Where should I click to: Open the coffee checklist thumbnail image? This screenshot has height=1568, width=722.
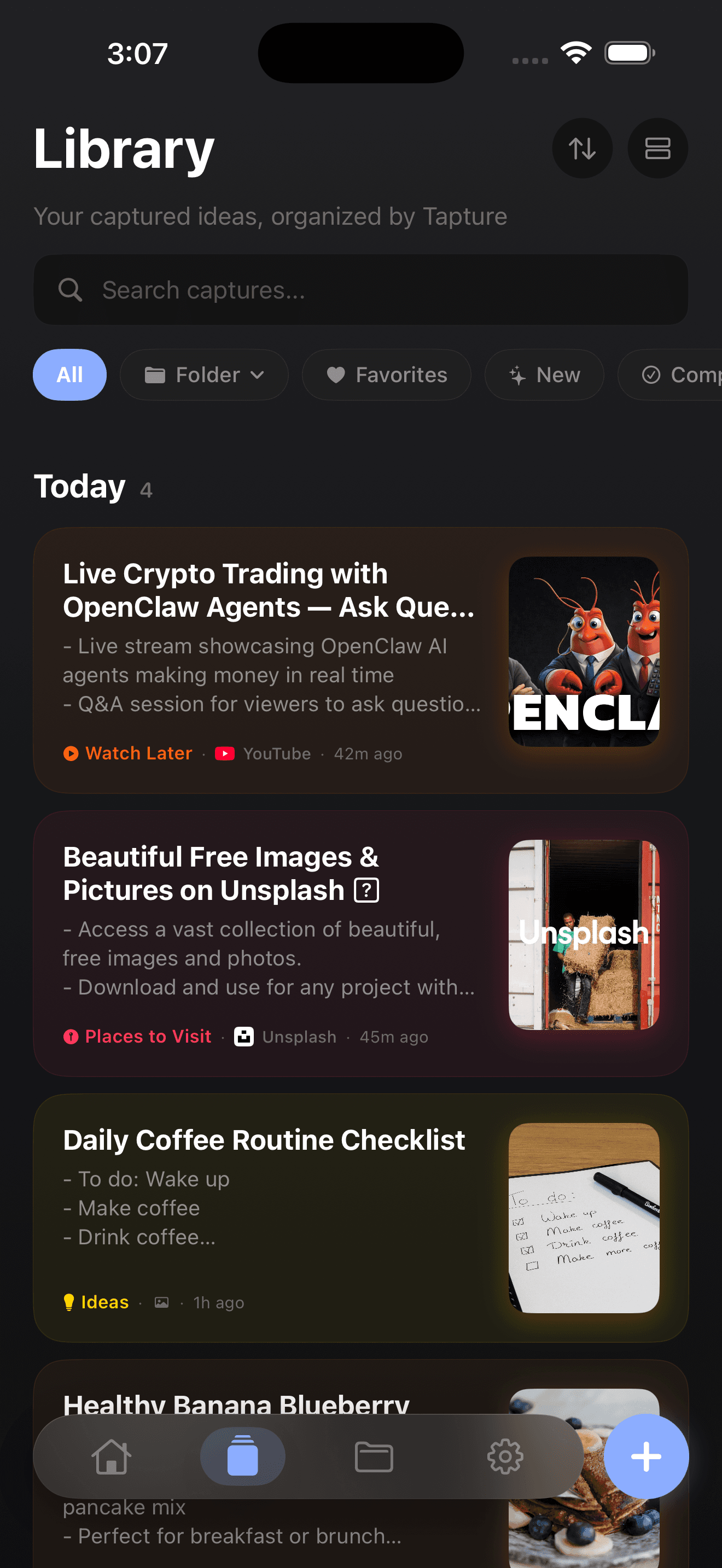pos(583,1219)
